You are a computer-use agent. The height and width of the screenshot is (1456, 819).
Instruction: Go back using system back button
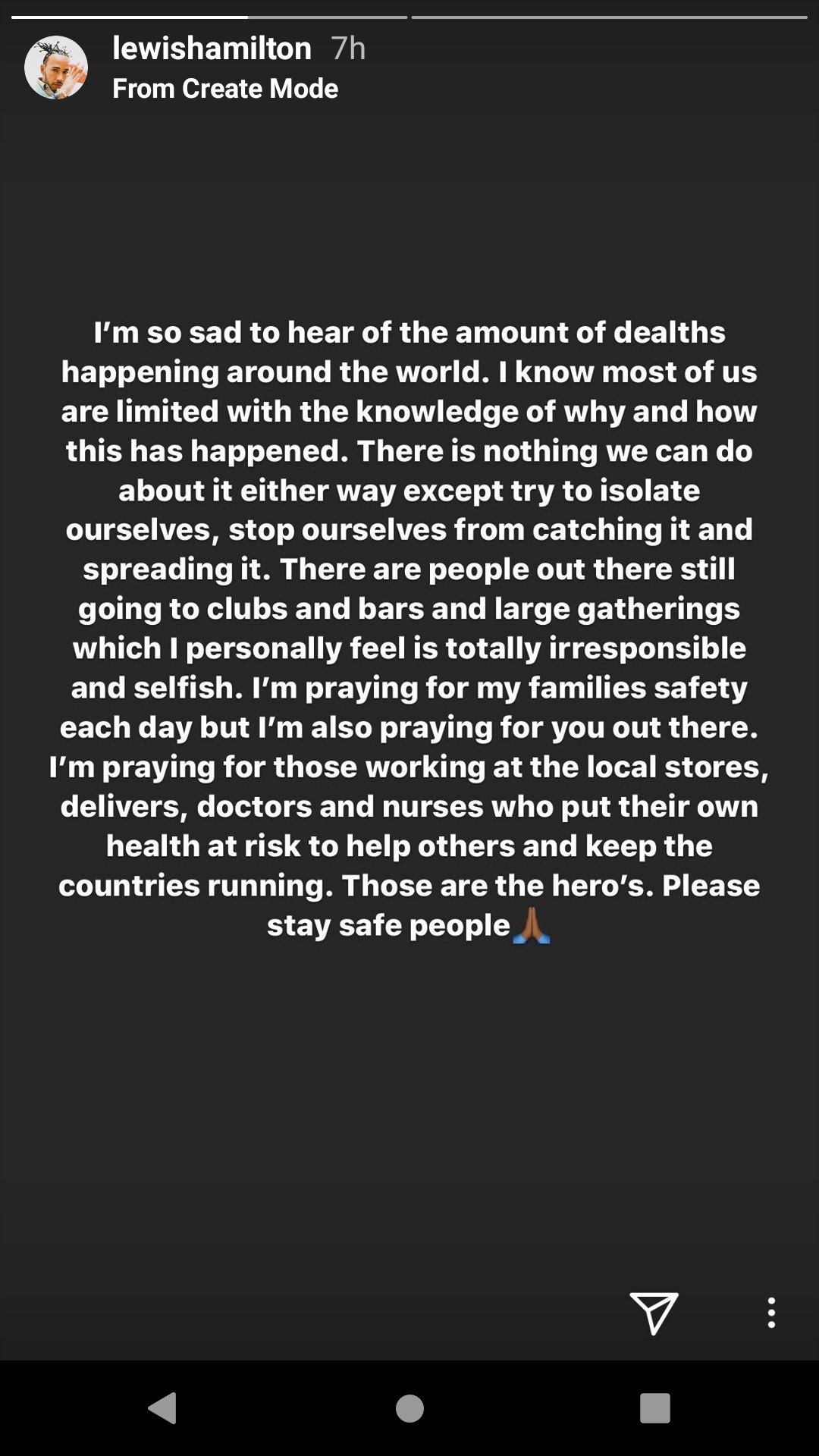pos(163,1408)
